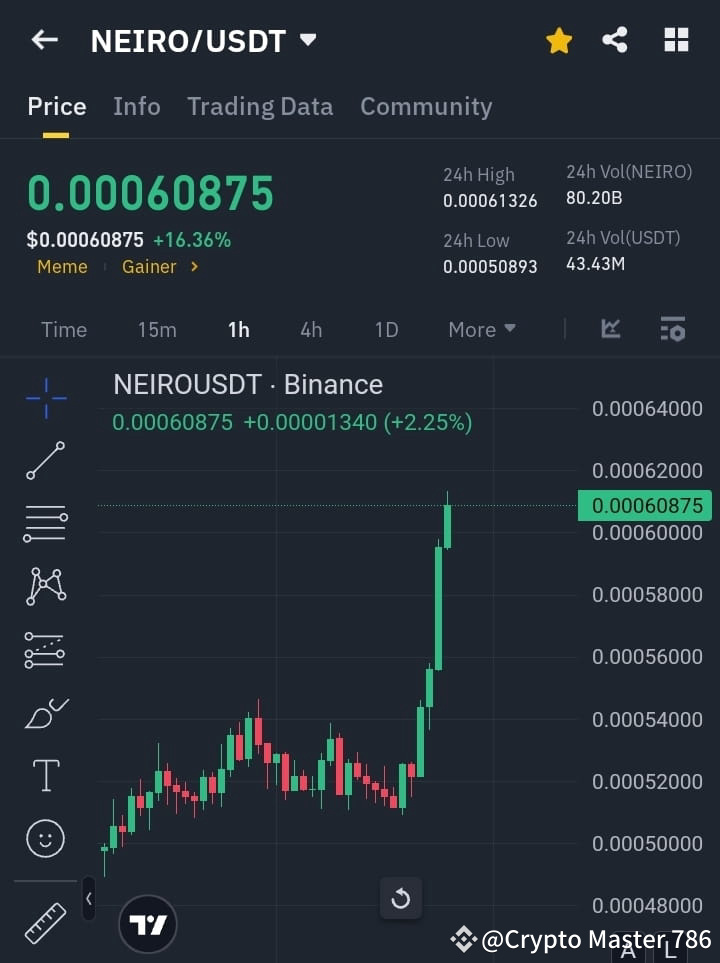Collapse the drawing tools sidebar
The height and width of the screenshot is (963, 720).
tap(88, 898)
